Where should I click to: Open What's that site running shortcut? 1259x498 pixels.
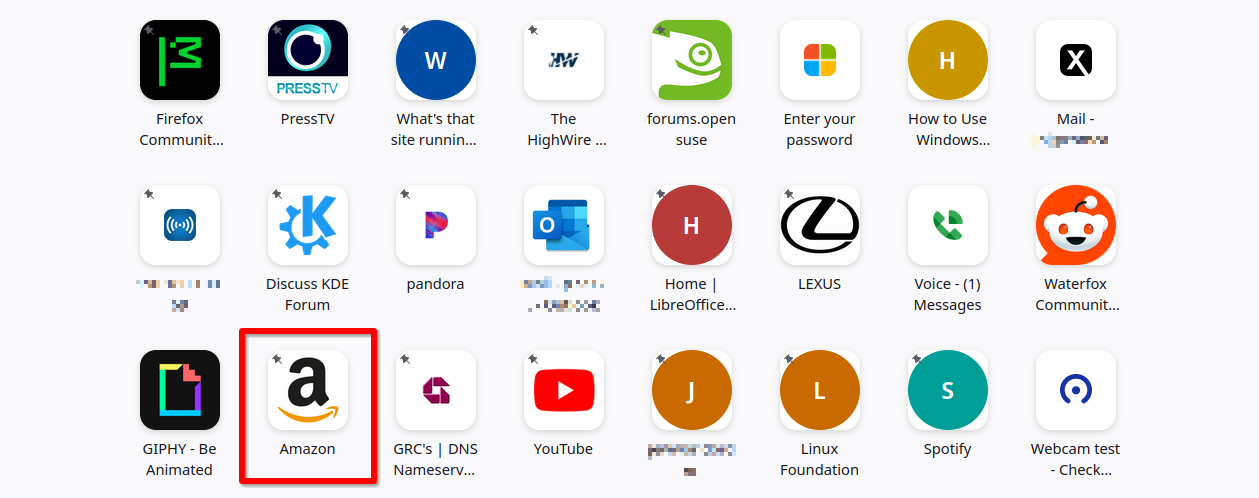(436, 60)
